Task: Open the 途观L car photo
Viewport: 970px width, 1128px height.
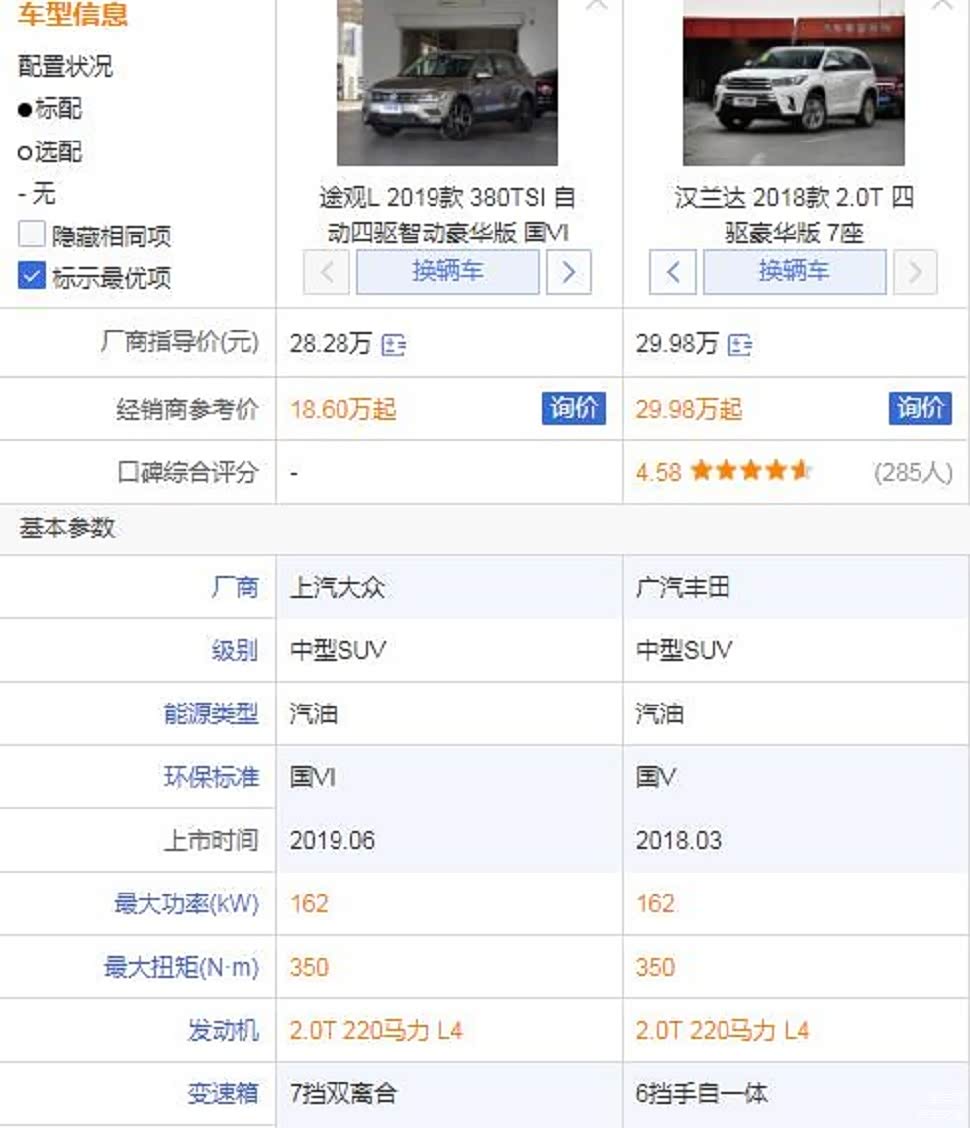Action: [448, 81]
